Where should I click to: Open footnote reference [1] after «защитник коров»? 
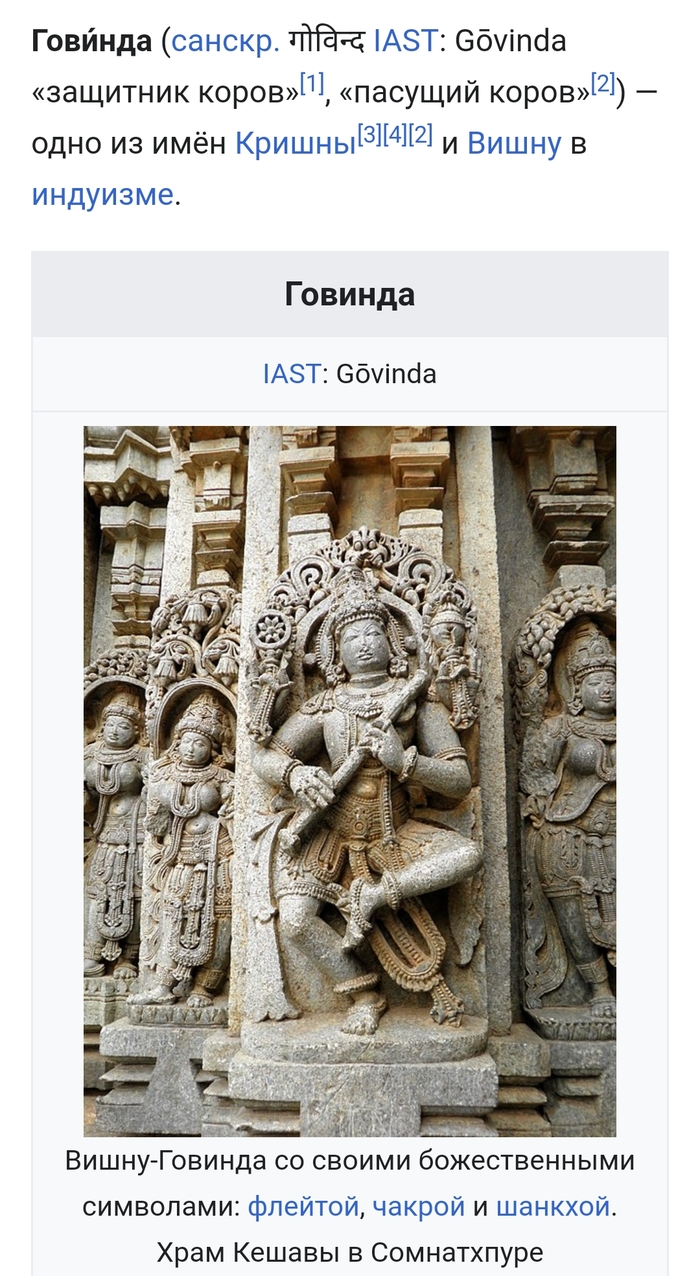313,85
